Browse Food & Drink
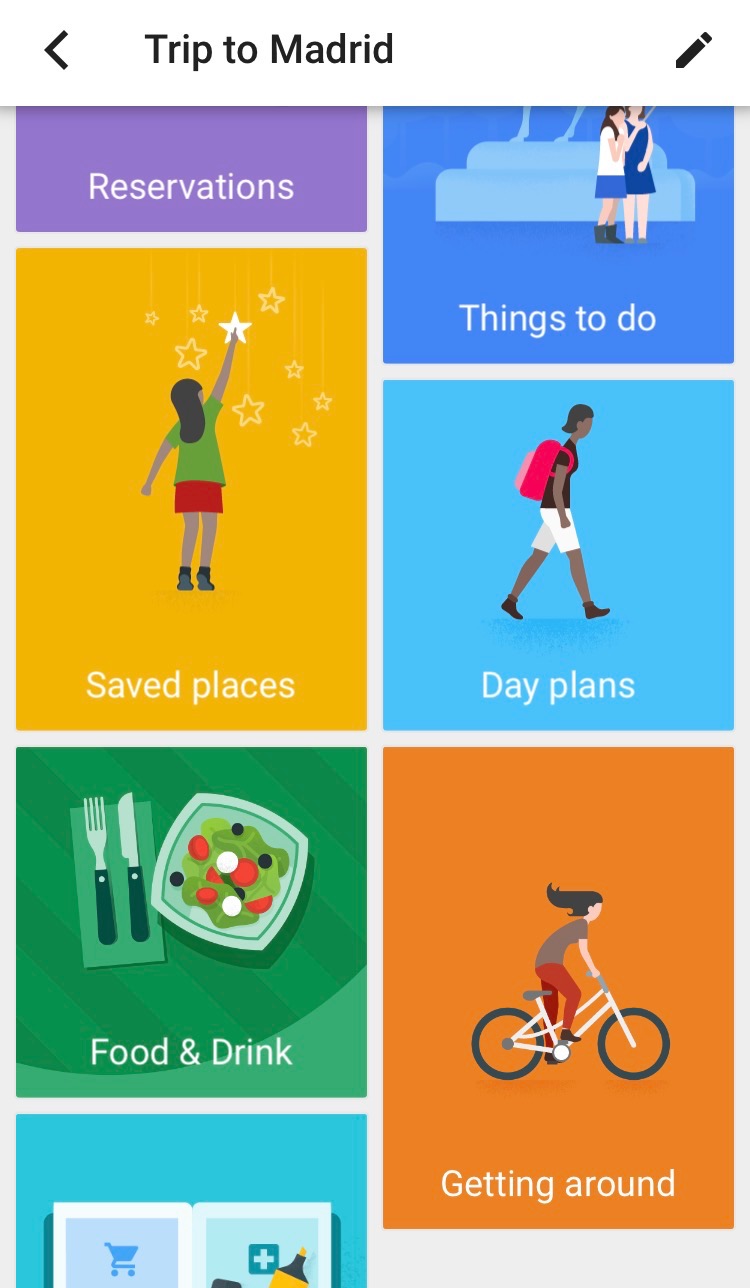The width and height of the screenshot is (750, 1288). [191, 922]
